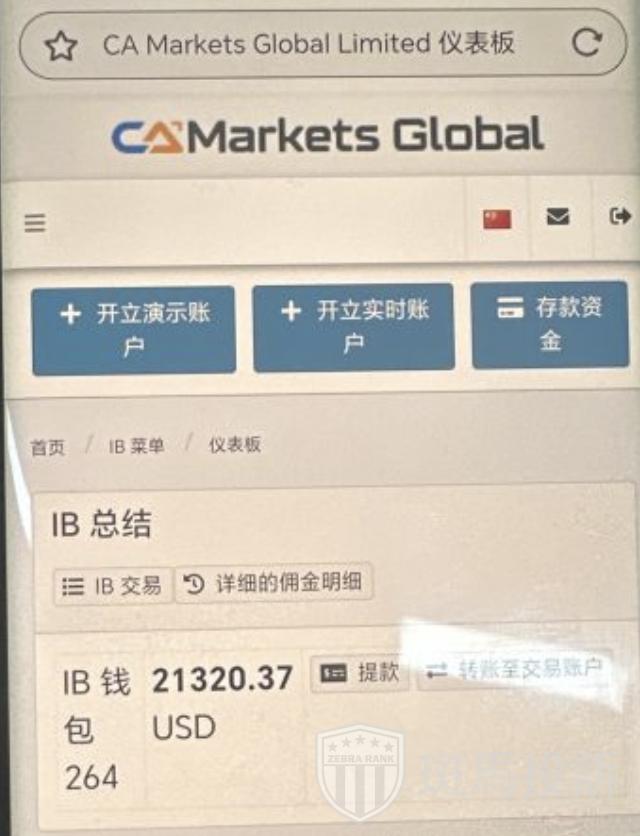Change language via the China flag
The height and width of the screenshot is (836, 640).
pyautogui.click(x=497, y=218)
